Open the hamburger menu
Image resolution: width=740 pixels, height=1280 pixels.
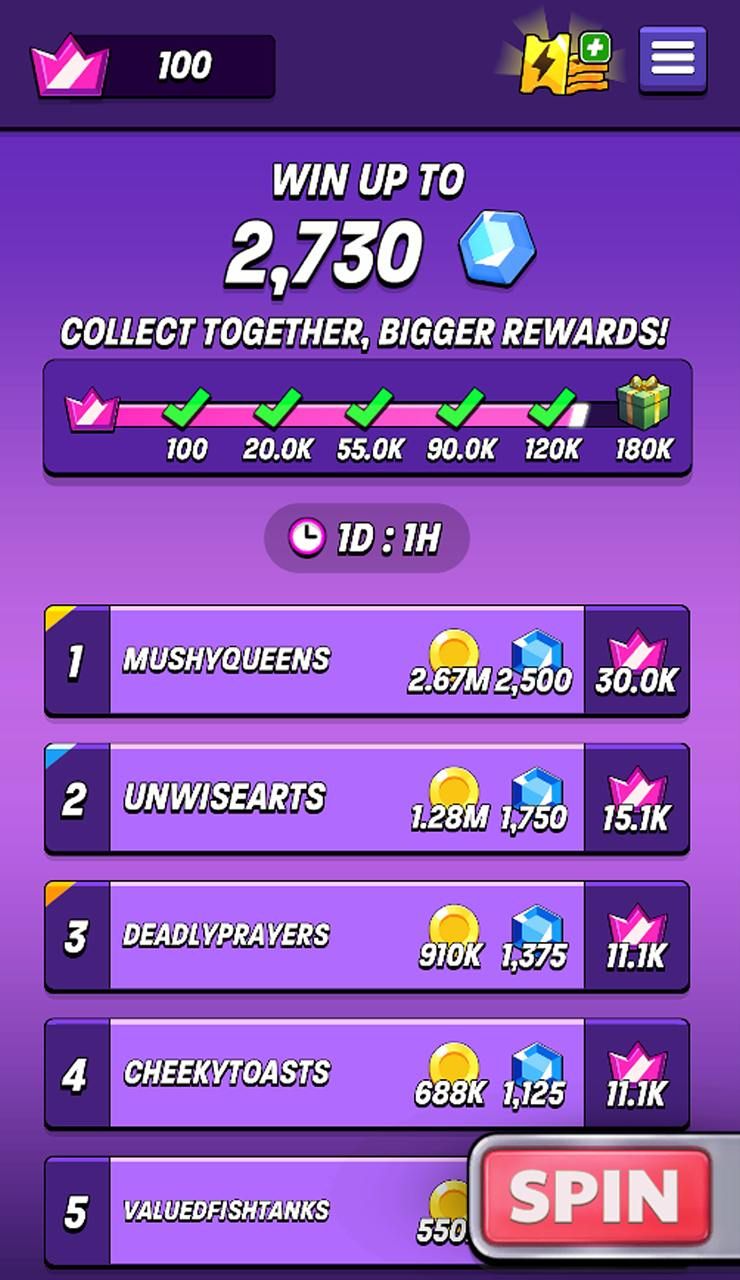coord(672,60)
